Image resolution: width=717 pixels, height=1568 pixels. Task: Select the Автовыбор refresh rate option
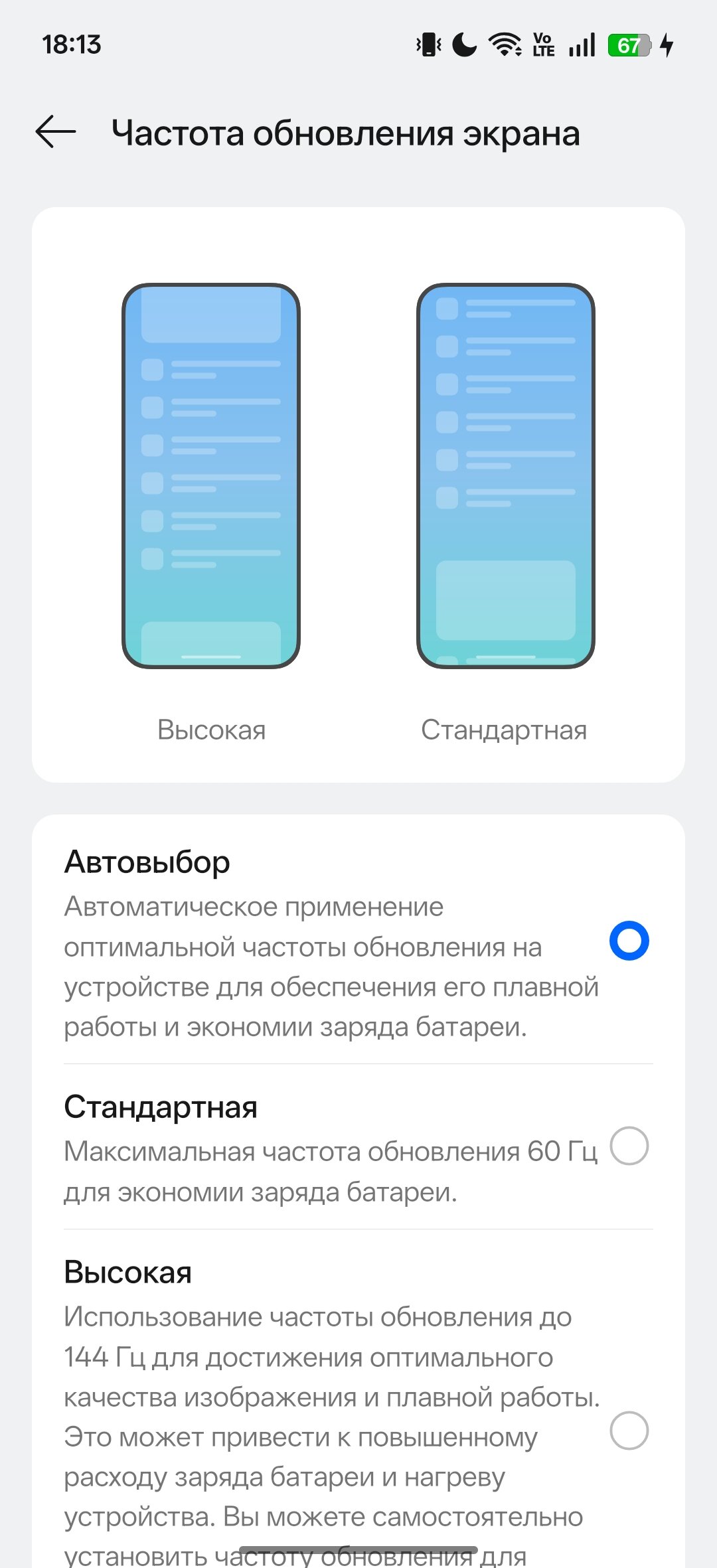(x=629, y=941)
